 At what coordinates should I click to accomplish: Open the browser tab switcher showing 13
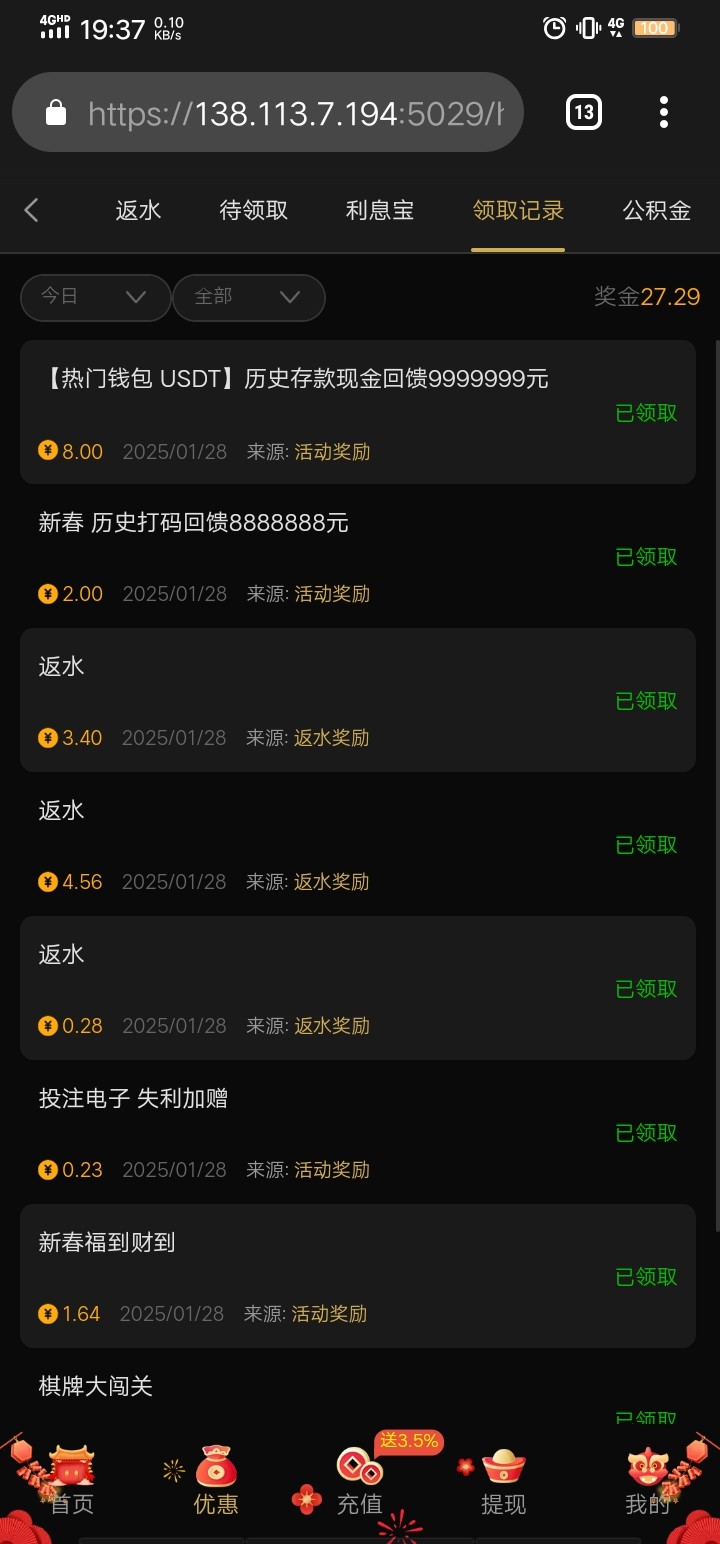[x=584, y=112]
